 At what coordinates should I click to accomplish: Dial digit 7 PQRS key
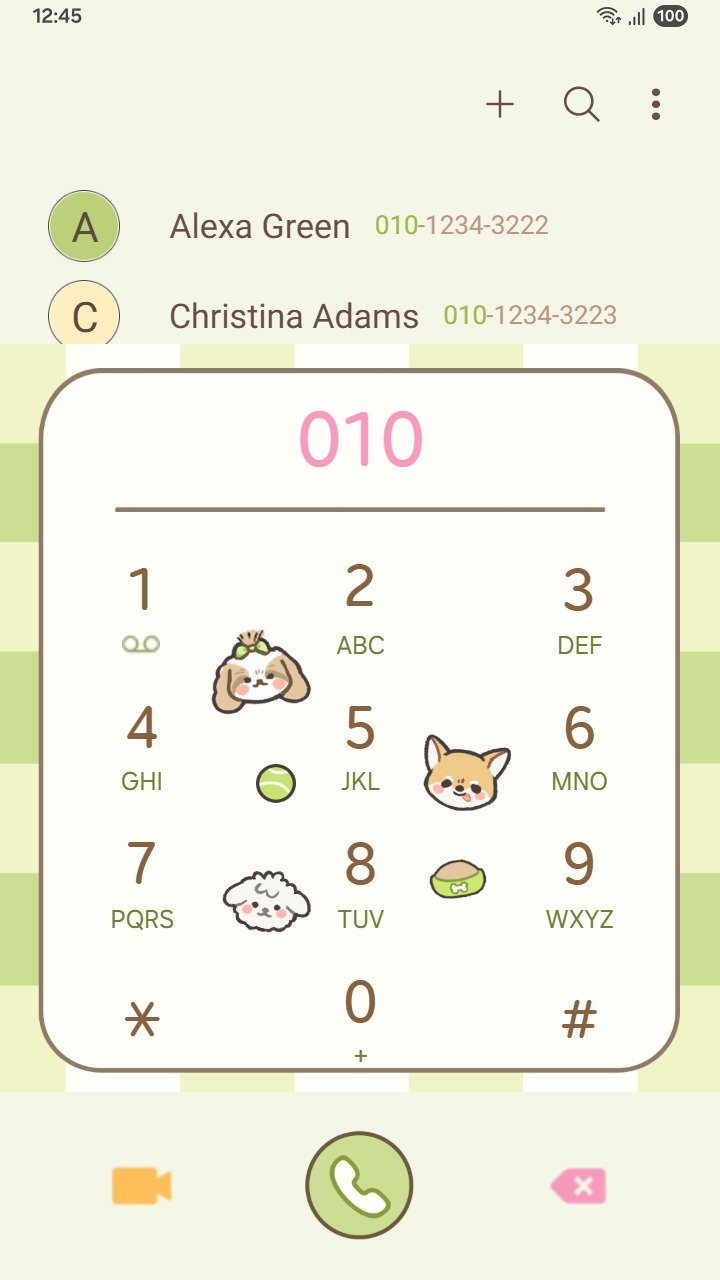(142, 884)
